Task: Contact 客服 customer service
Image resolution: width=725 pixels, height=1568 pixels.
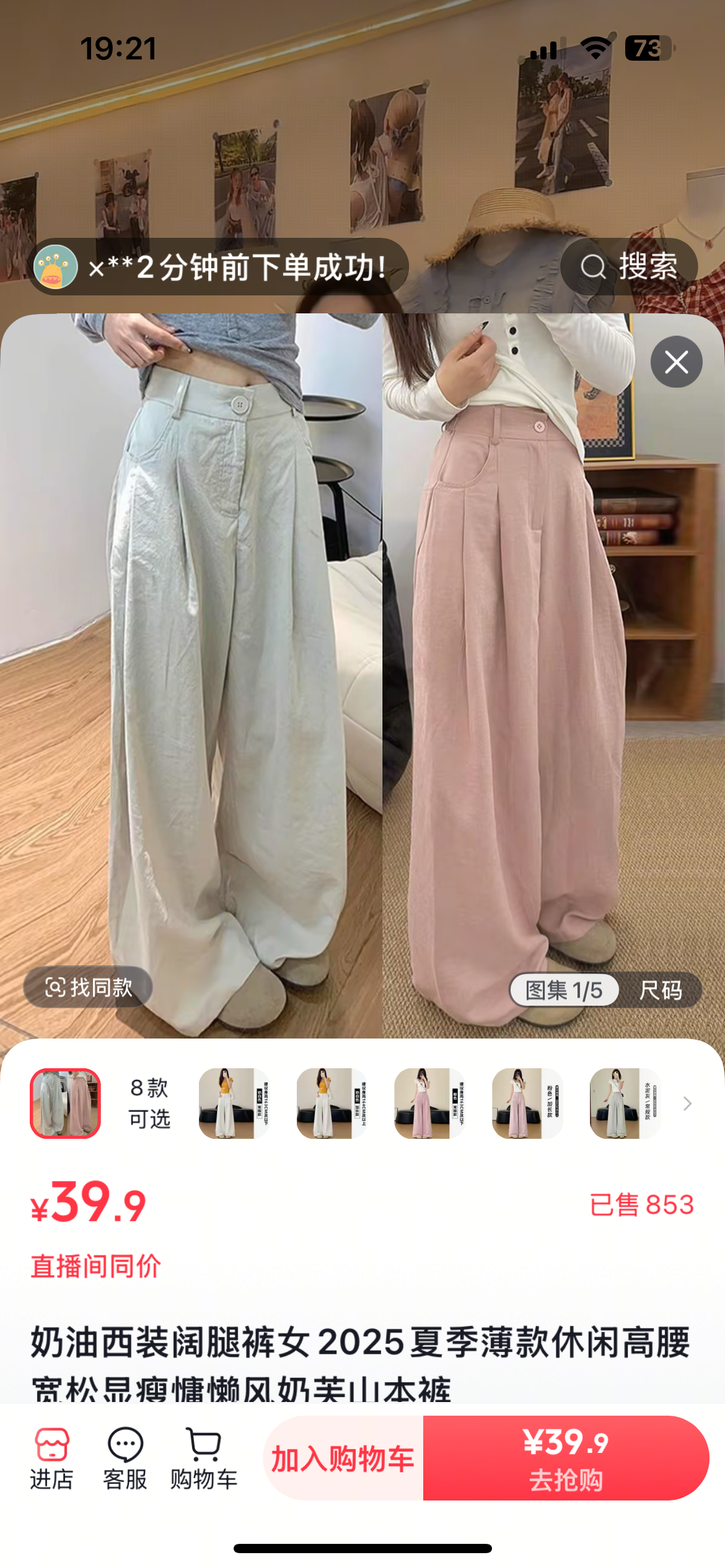Action: click(x=125, y=1458)
